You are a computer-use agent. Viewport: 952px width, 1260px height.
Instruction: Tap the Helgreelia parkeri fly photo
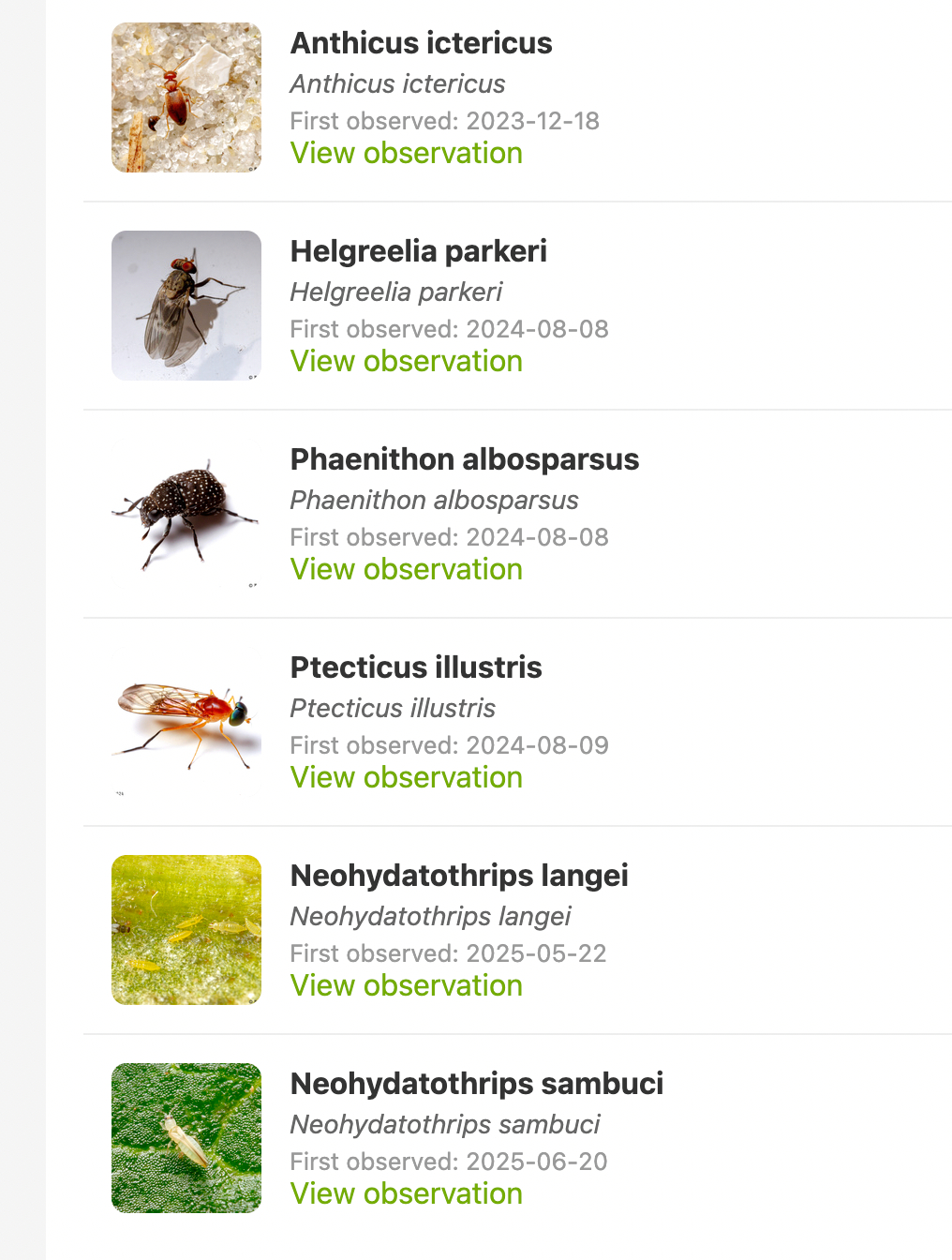click(x=186, y=306)
